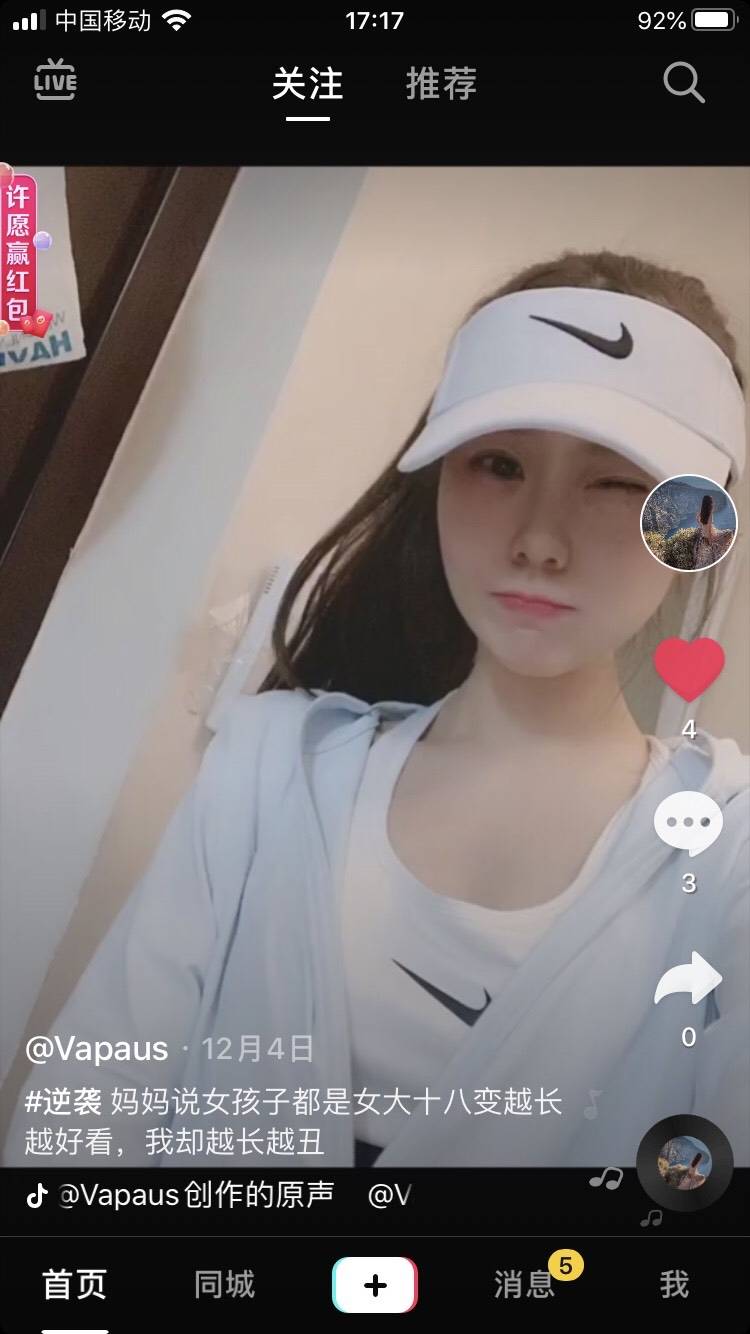This screenshot has width=750, height=1334.
Task: Go to the 首页 tab
Action: [x=74, y=1285]
